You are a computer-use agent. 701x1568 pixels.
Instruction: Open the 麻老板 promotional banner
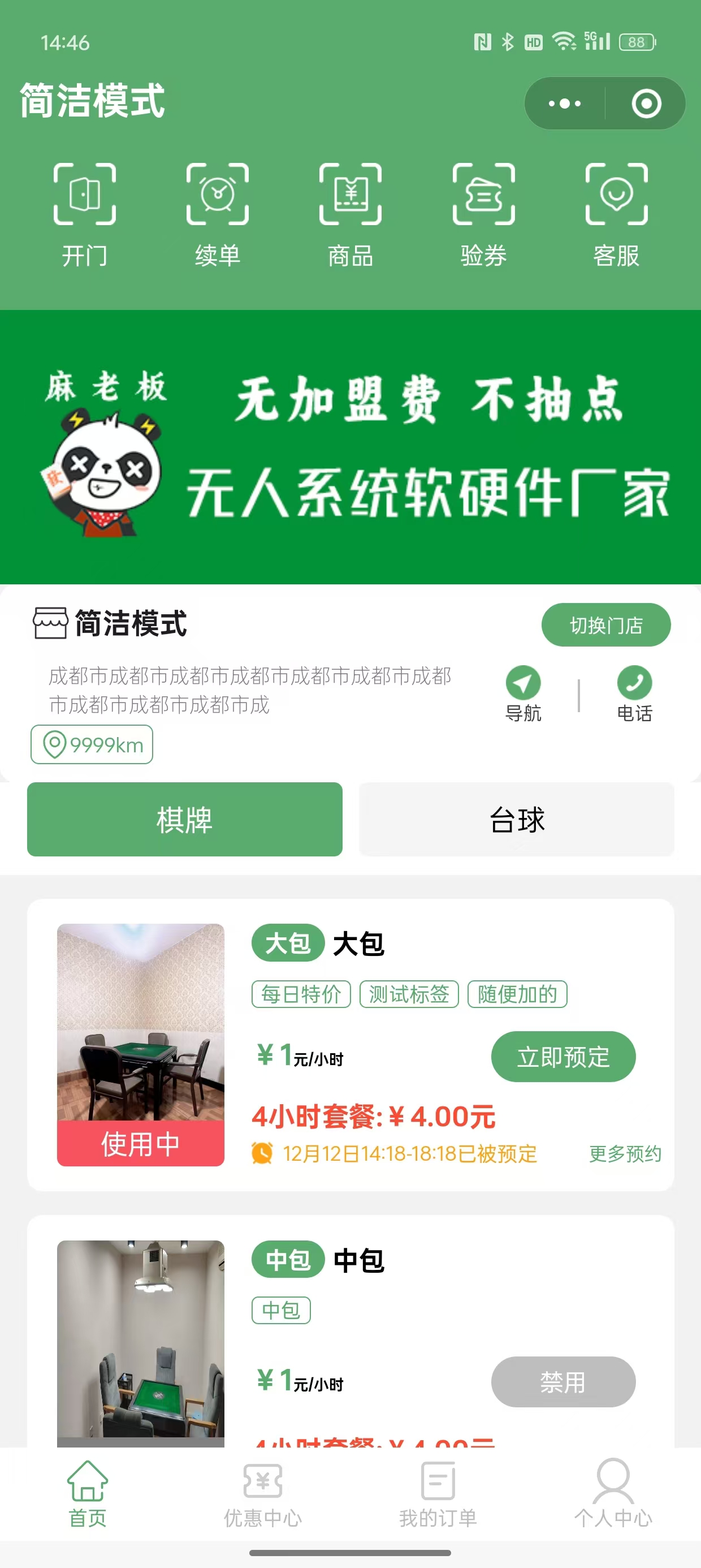tap(350, 447)
